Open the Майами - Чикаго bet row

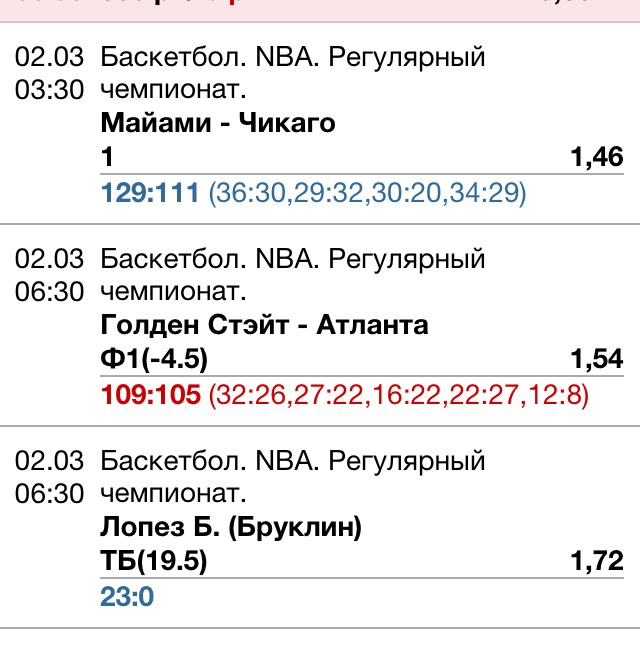click(x=320, y=124)
